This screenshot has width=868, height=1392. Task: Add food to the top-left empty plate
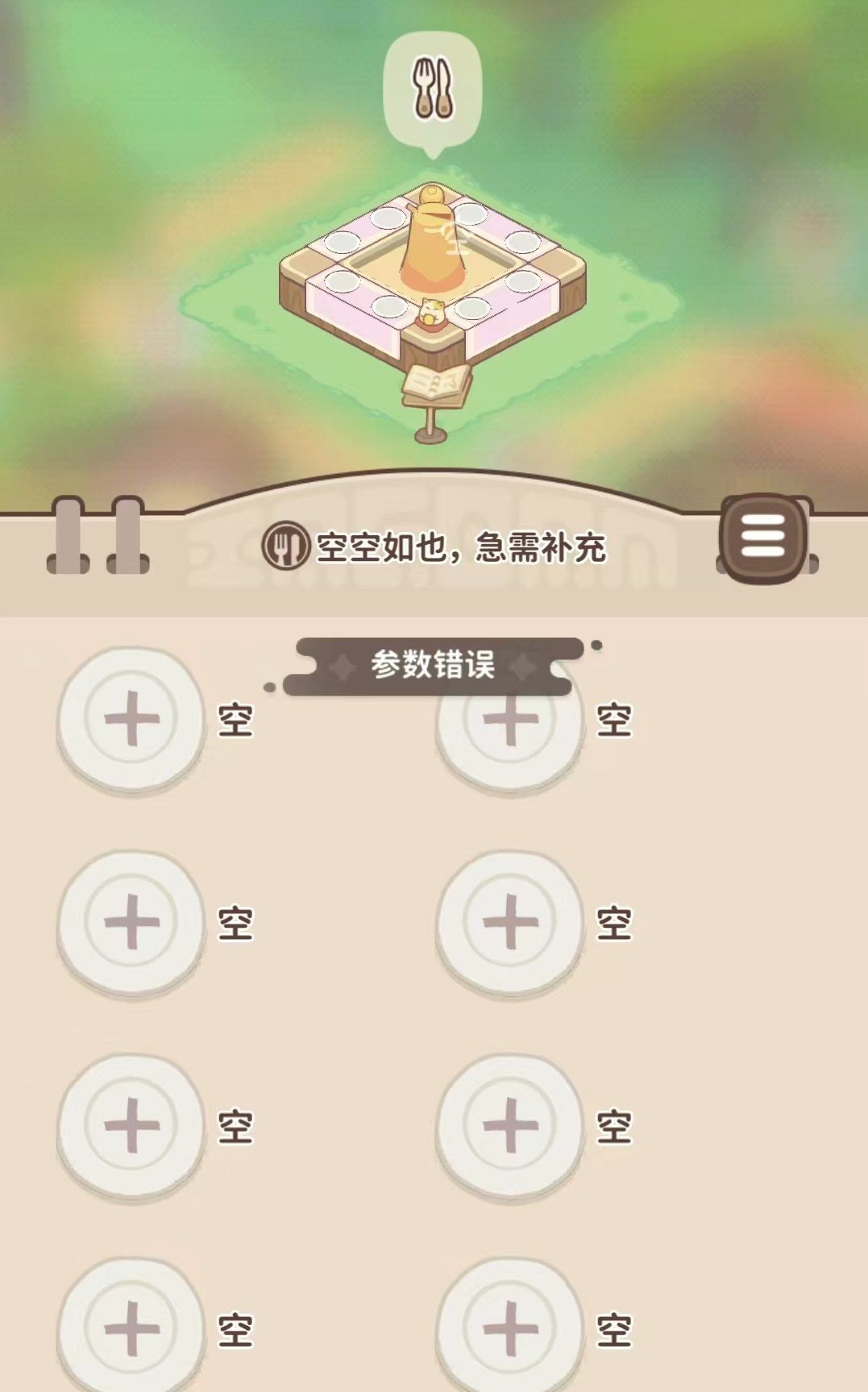[x=131, y=719]
